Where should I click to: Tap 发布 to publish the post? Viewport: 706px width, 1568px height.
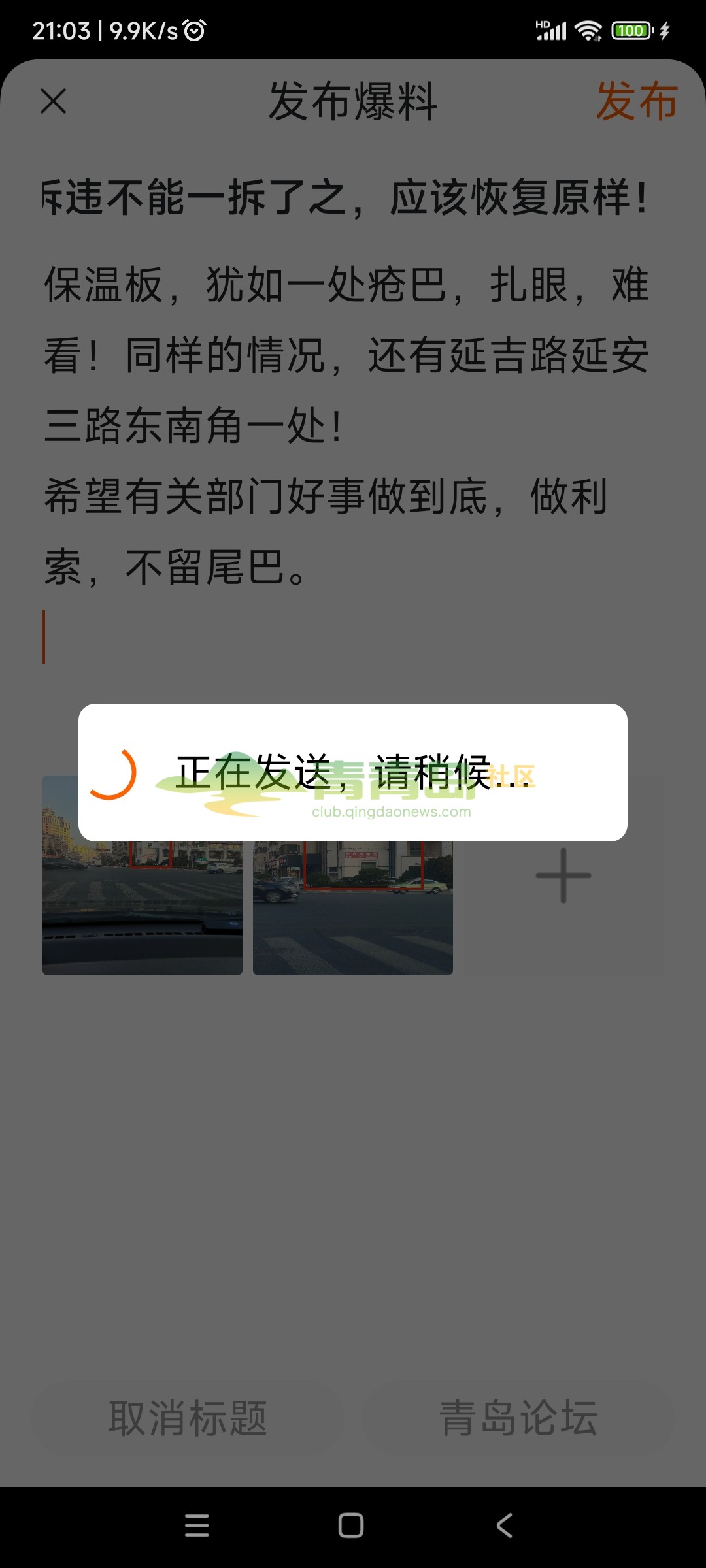click(637, 101)
